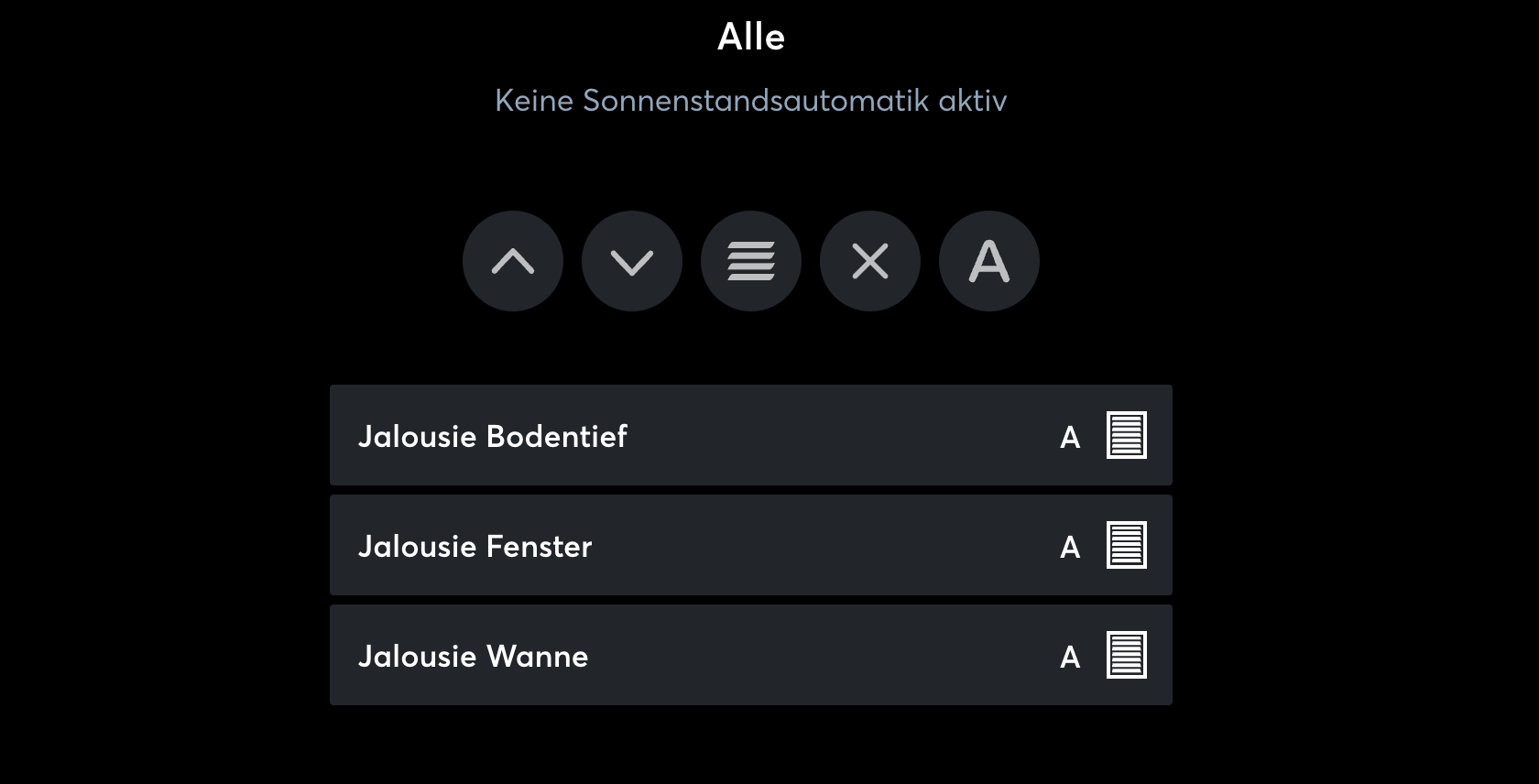The width and height of the screenshot is (1539, 784).
Task: Lower all blinds with the down arrow
Action: pyautogui.click(x=631, y=261)
